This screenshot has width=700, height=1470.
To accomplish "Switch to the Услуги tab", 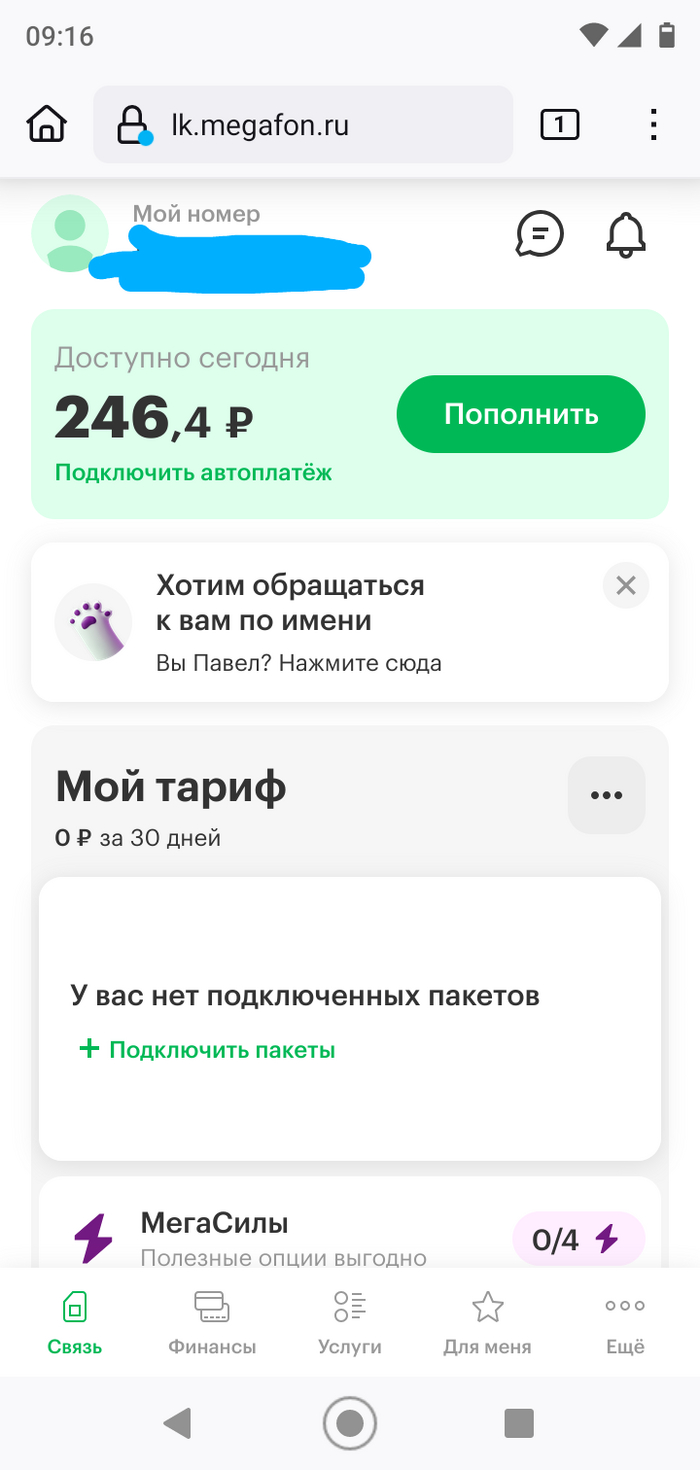I will pyautogui.click(x=350, y=1322).
